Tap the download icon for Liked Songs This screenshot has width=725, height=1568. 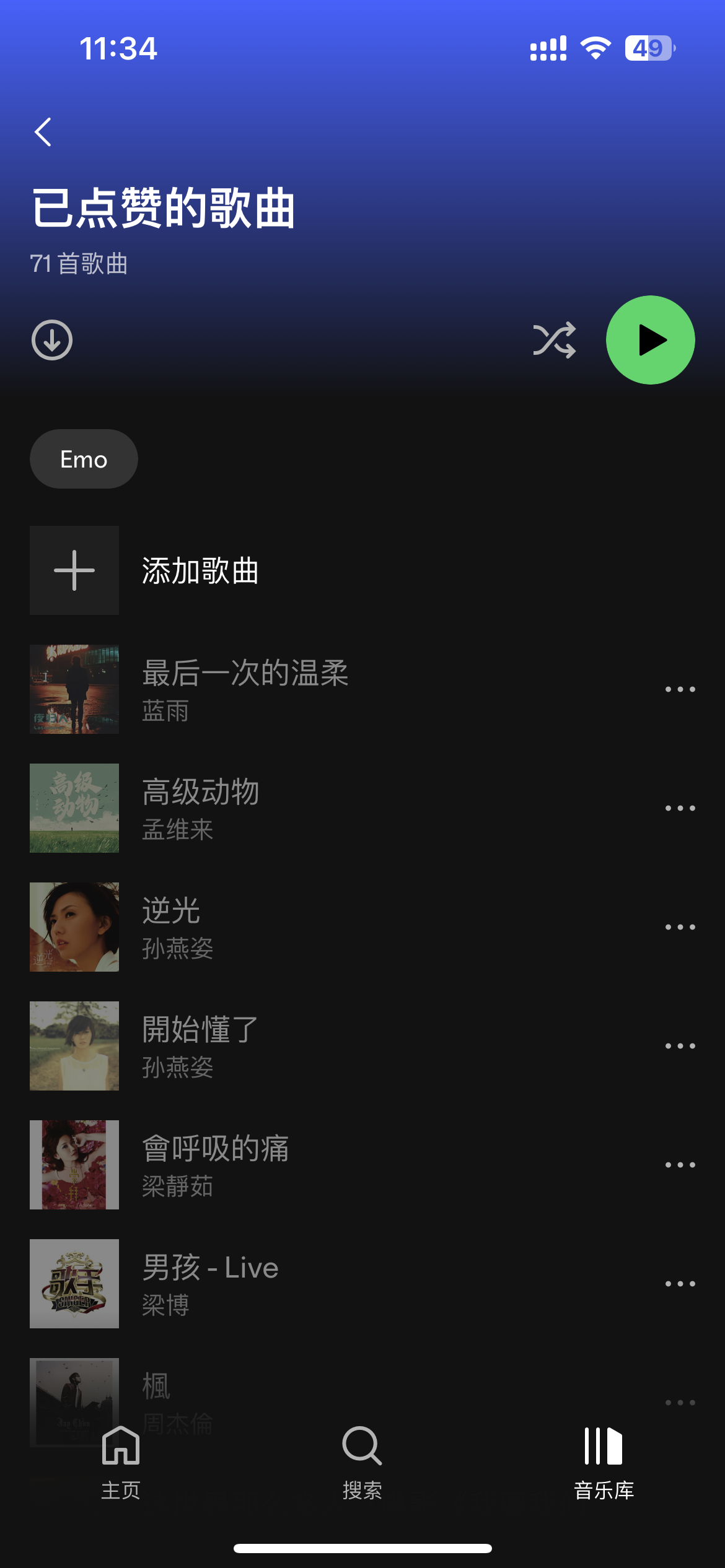pos(52,339)
